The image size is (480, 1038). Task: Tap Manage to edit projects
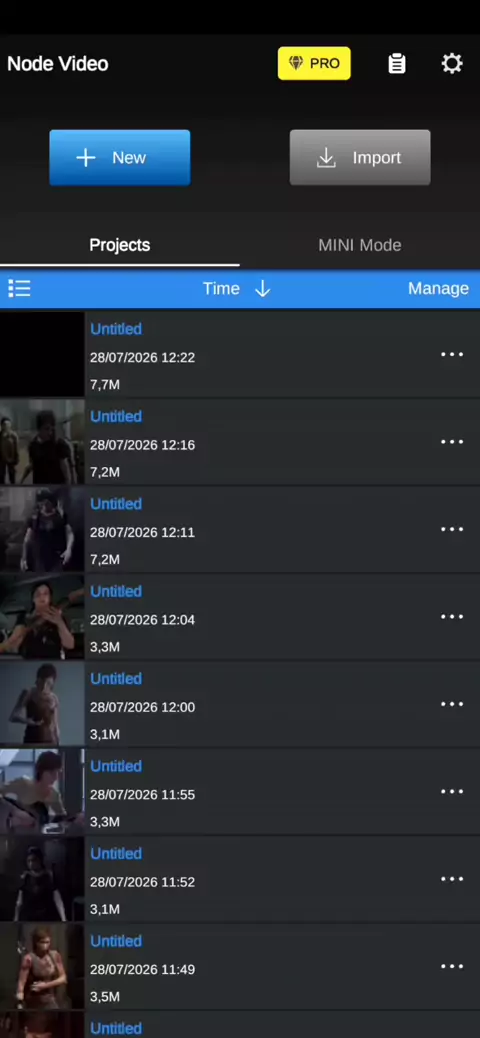tap(438, 289)
